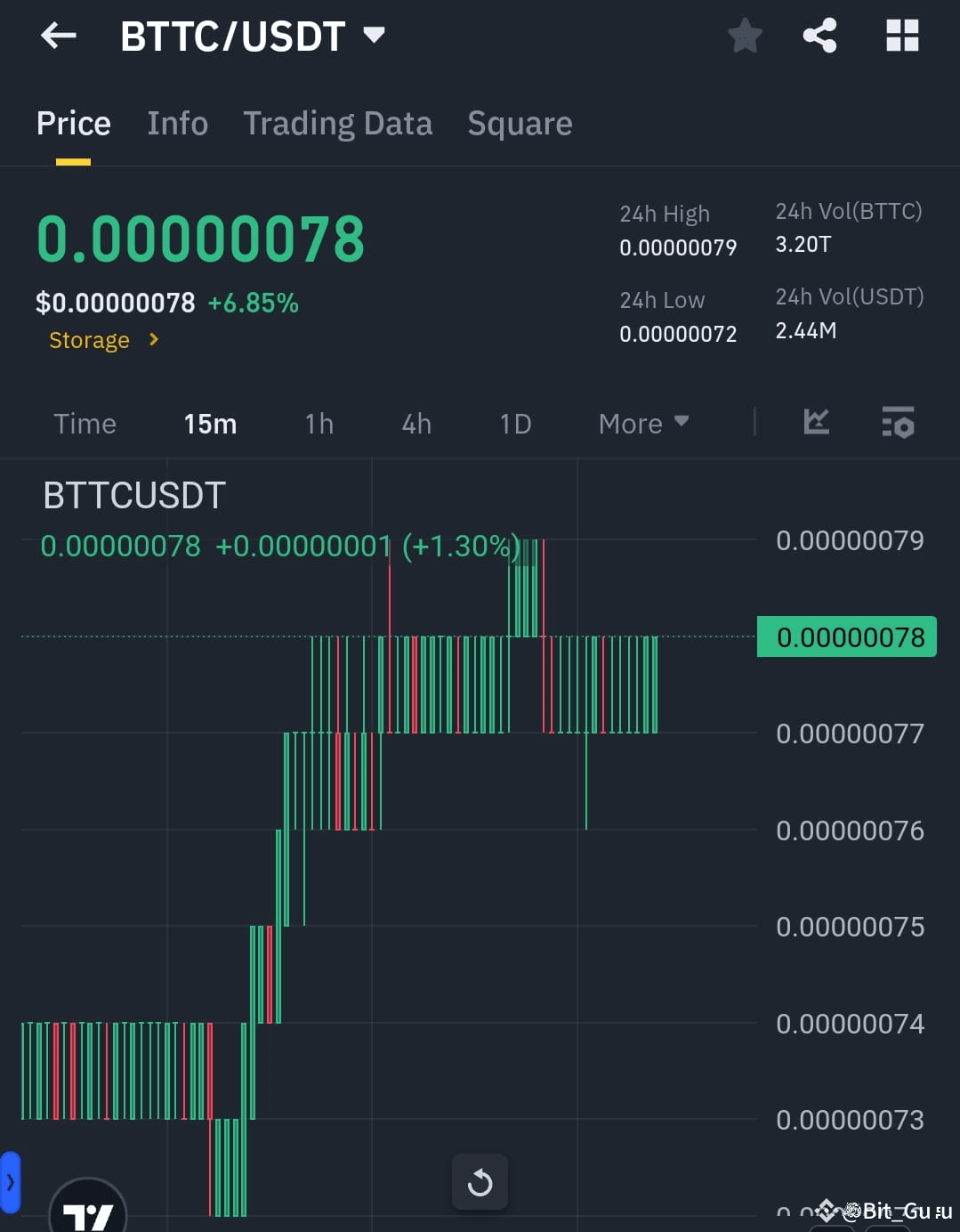This screenshot has height=1232, width=960.
Task: Select the 15m timeframe button
Action: [x=210, y=424]
